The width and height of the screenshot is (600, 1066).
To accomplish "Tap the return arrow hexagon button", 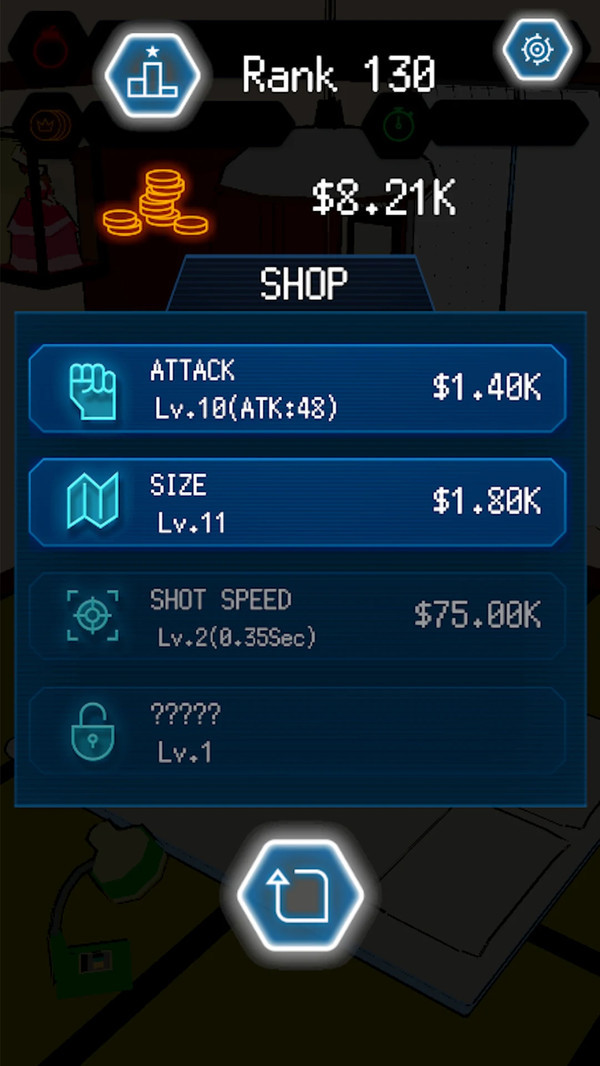I will [x=300, y=893].
